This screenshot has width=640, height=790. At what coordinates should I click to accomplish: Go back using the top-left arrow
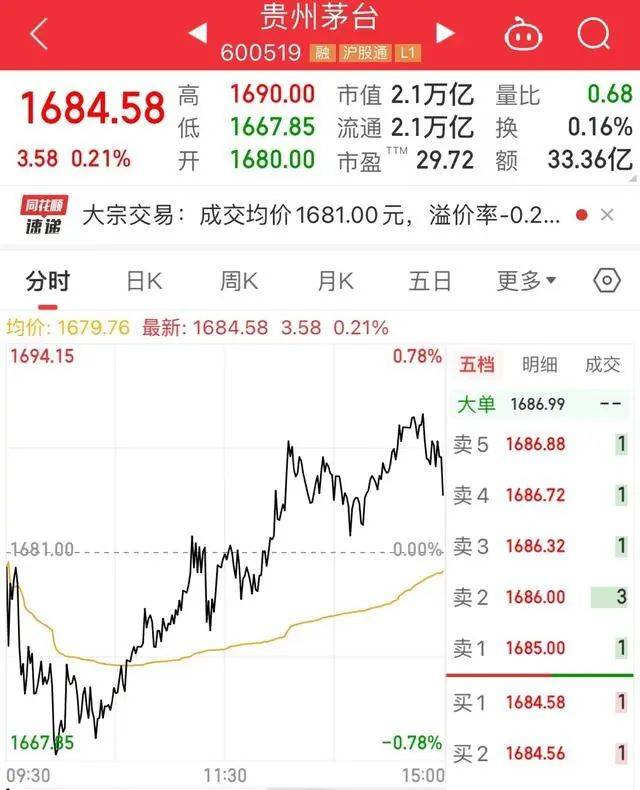pos(38,34)
